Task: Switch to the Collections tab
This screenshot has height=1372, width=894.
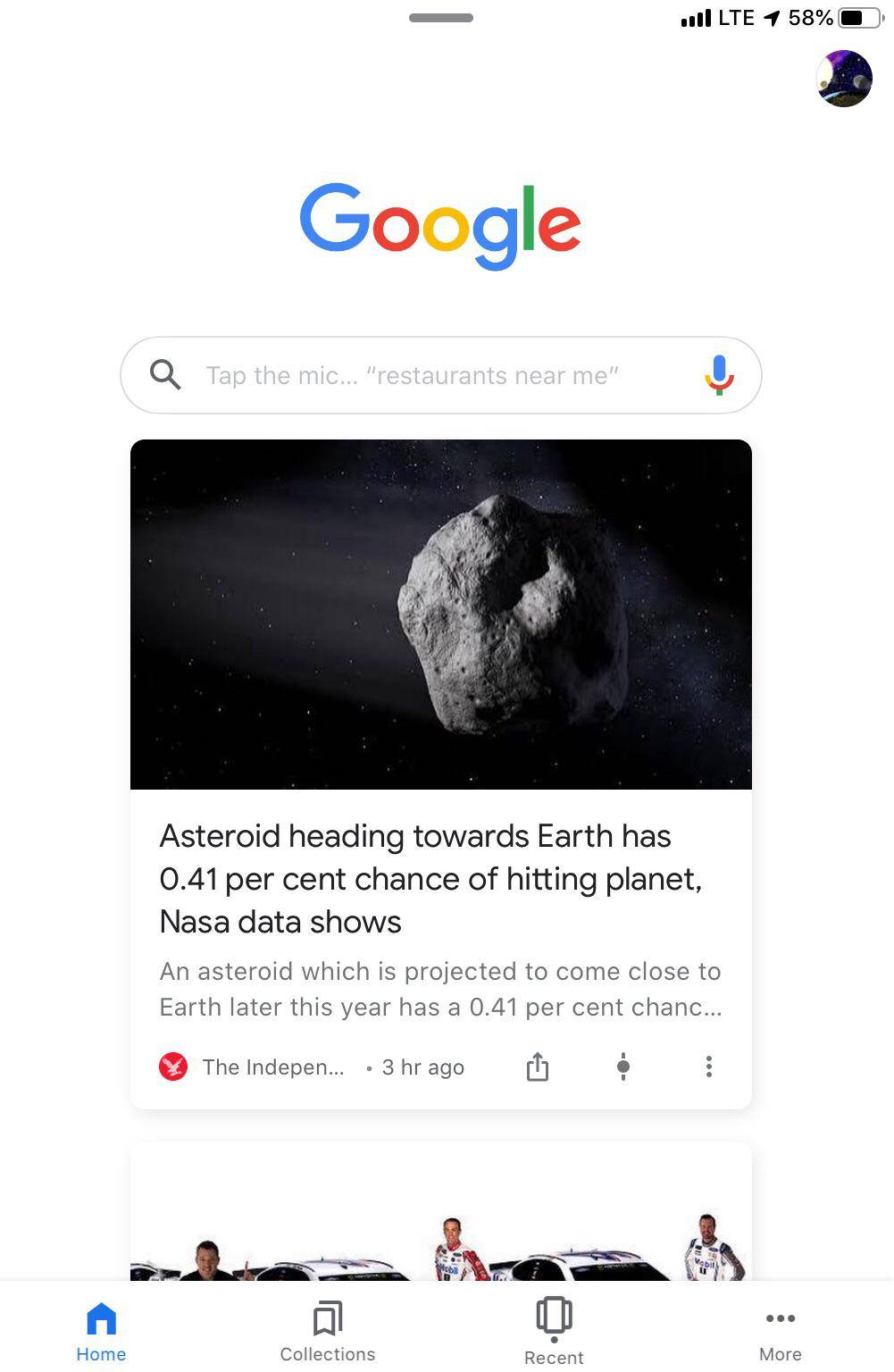Action: pos(328,1331)
